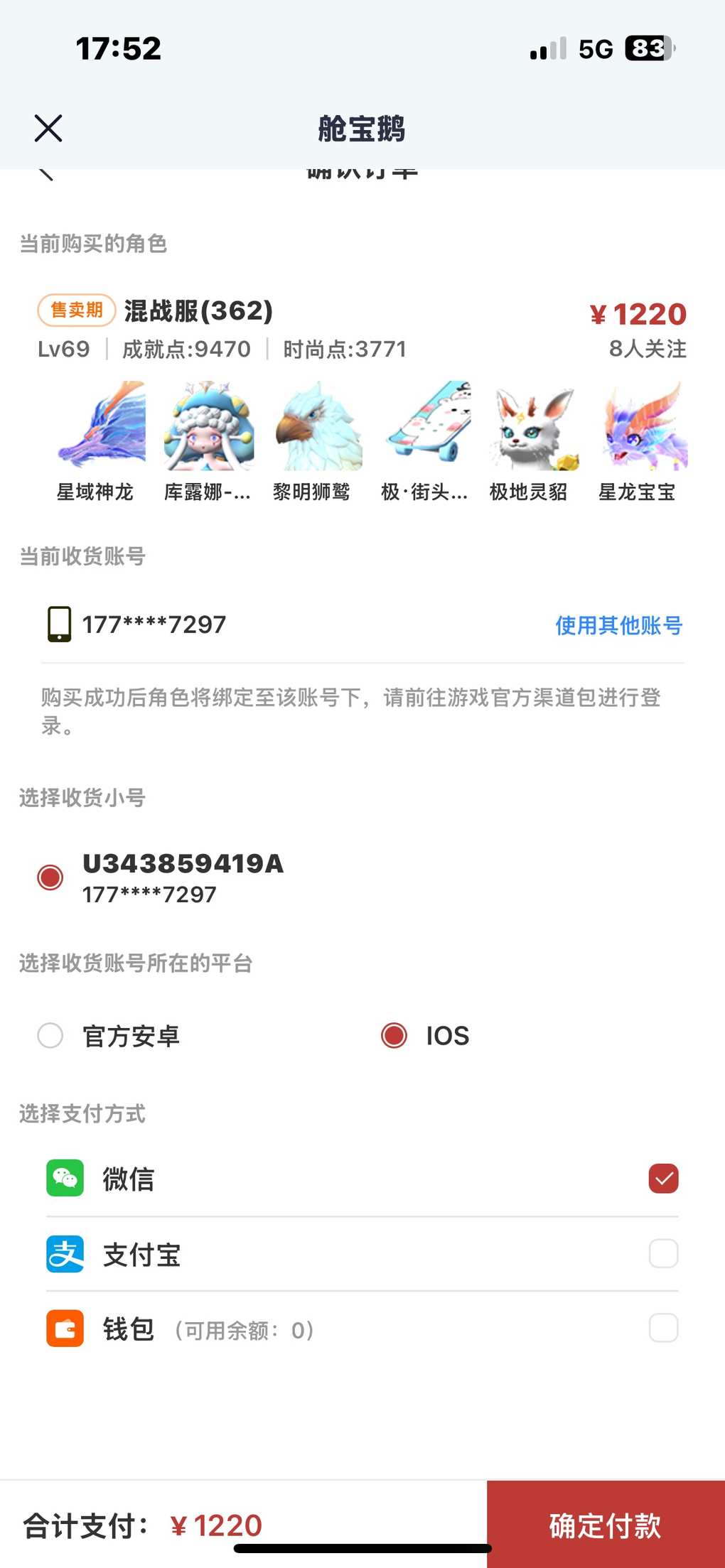
Task: Choose 官方安卓 as the platform
Action: (50, 1036)
